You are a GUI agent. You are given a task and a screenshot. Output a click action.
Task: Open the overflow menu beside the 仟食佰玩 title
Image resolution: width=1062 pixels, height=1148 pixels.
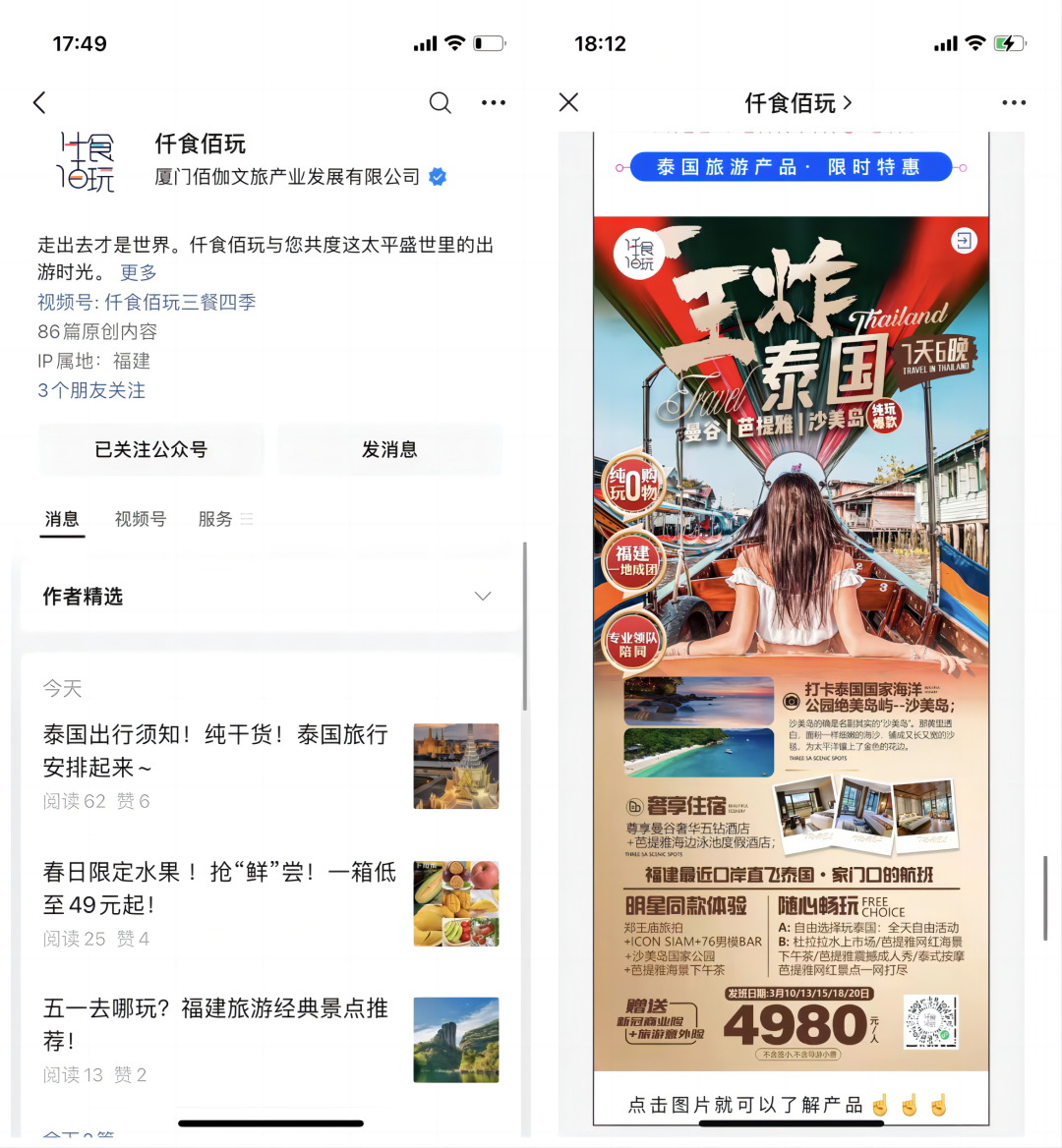click(1013, 102)
